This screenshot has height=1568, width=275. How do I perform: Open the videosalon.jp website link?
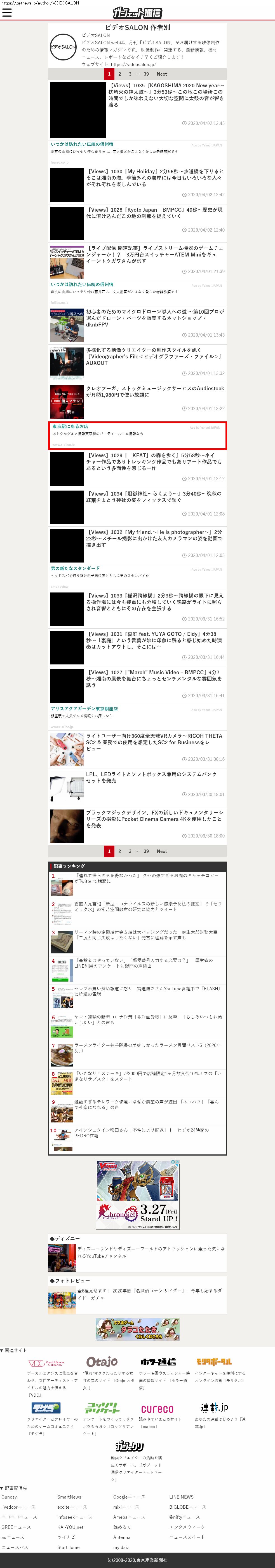(x=133, y=64)
